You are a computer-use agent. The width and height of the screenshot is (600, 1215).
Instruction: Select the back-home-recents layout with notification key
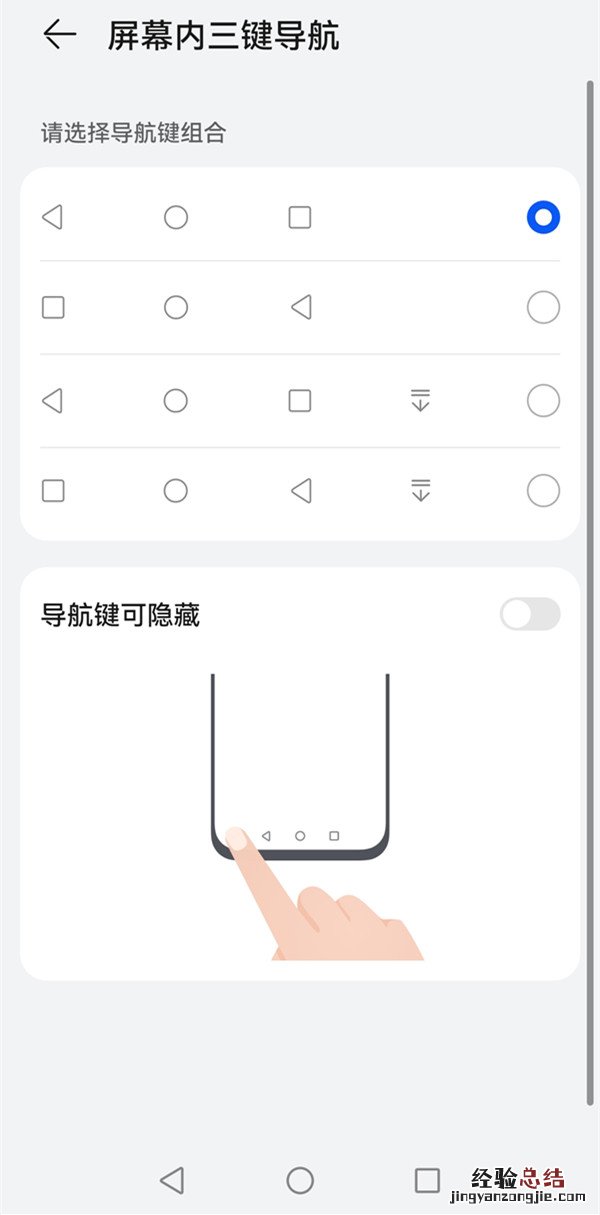(543, 401)
